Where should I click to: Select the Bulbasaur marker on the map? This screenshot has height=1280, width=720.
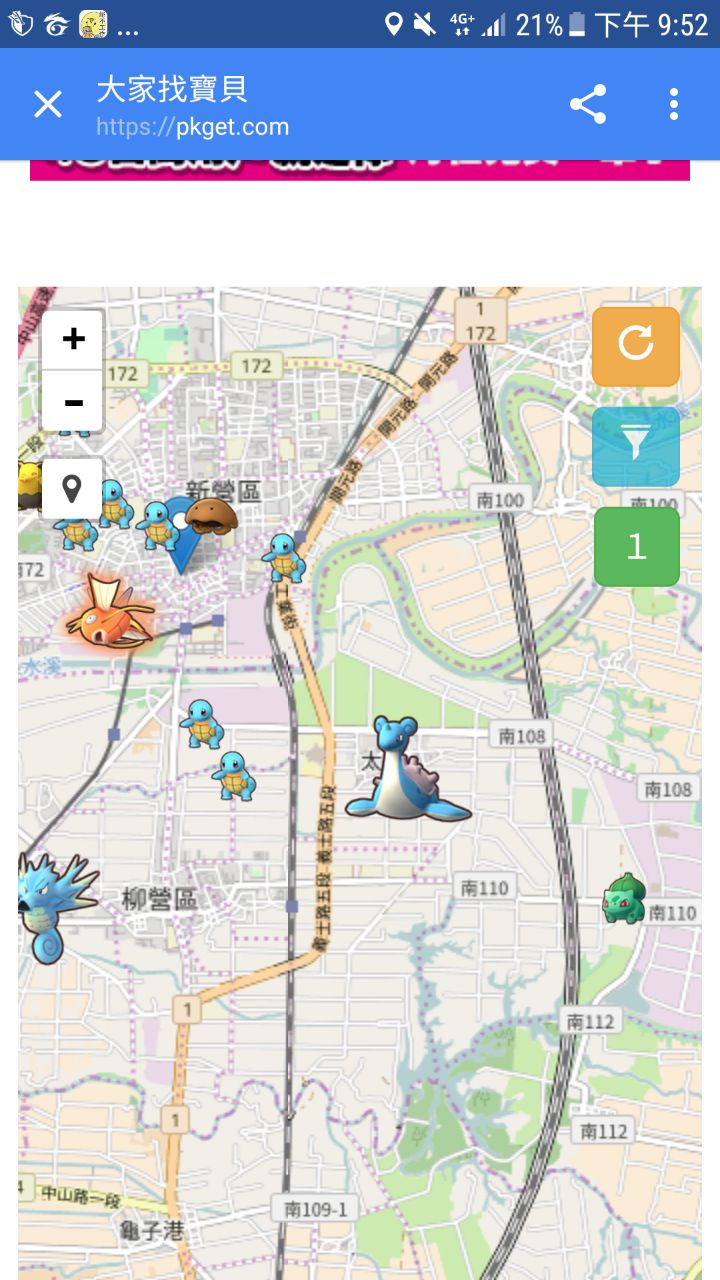(623, 897)
